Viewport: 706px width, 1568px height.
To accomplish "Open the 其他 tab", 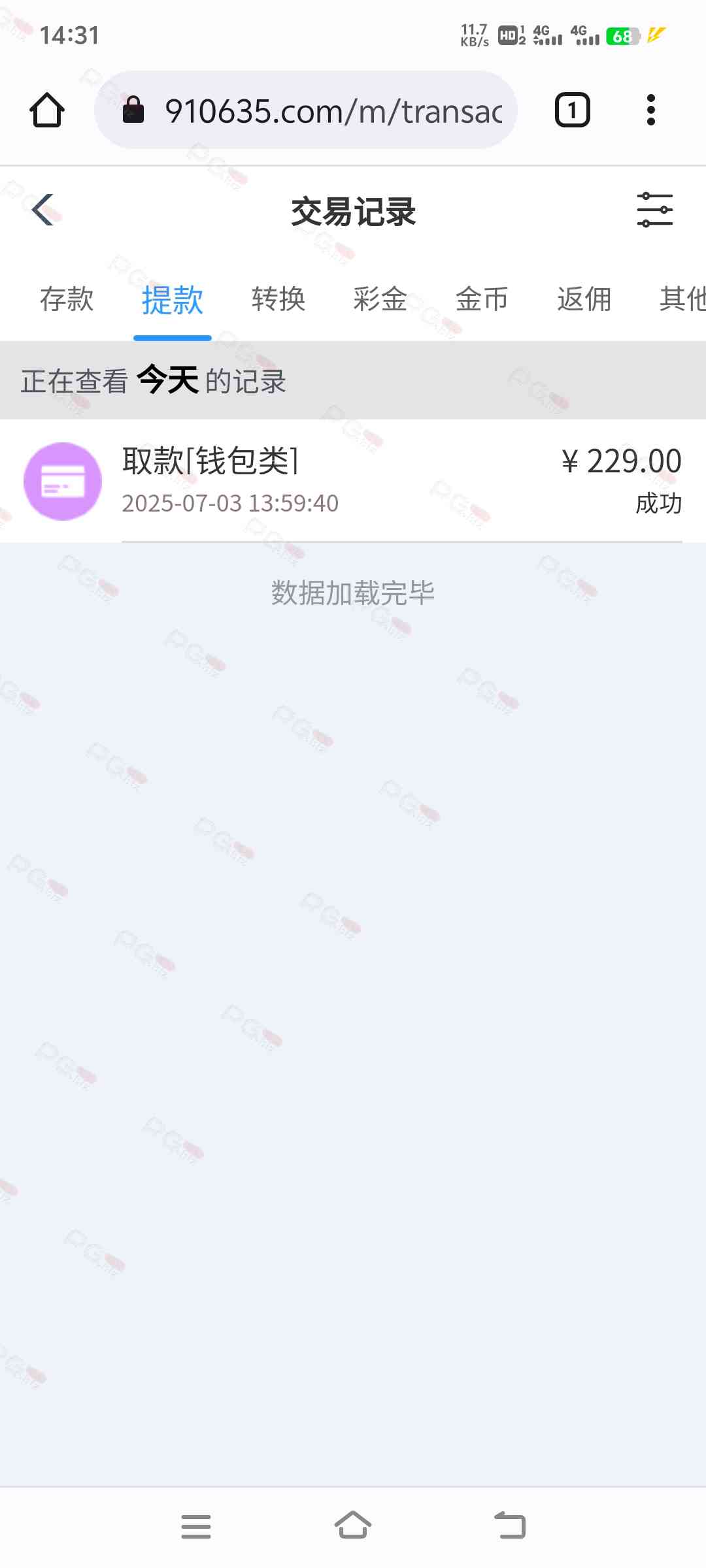I will (681, 300).
